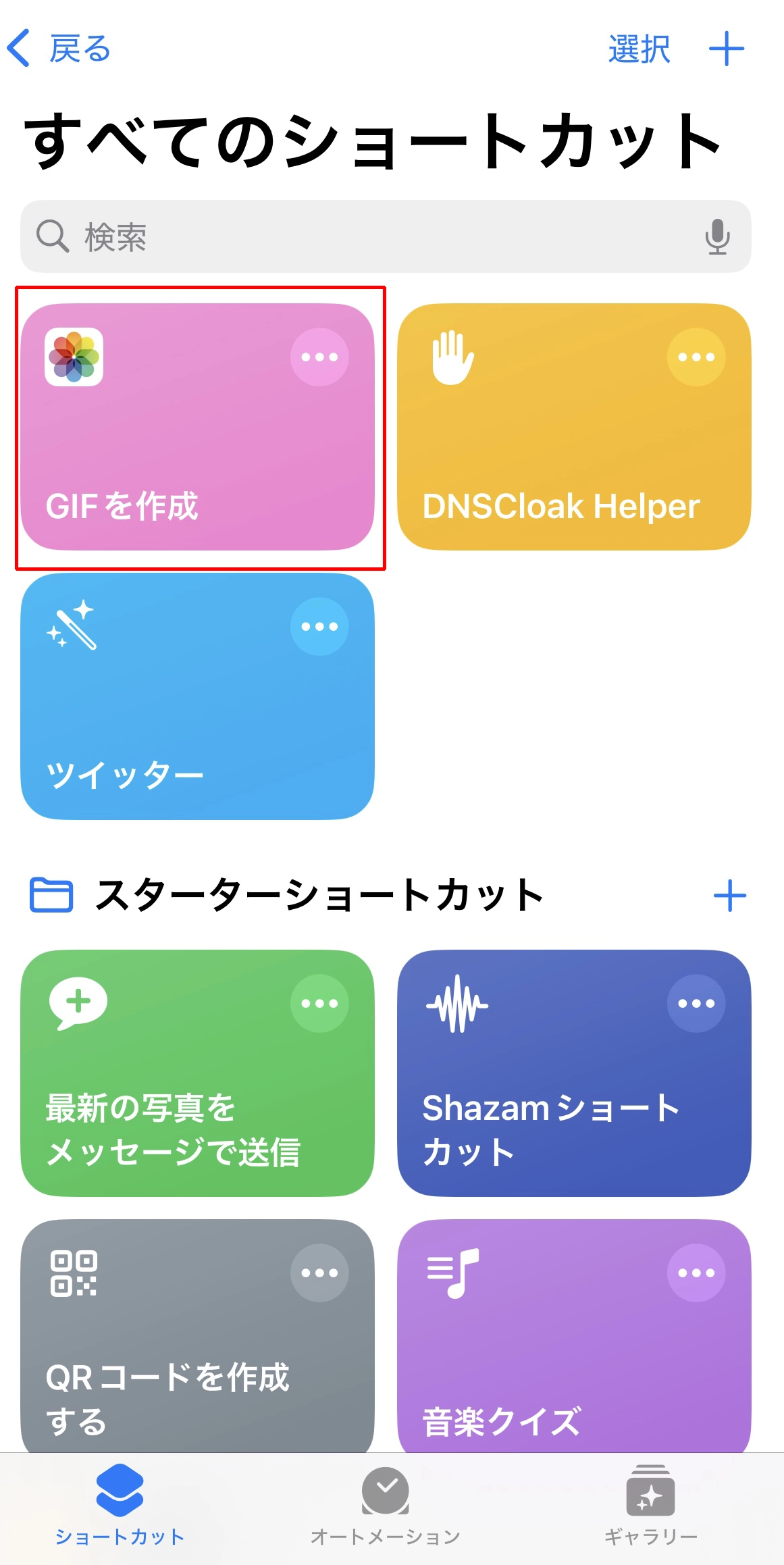Edit the ツイッター shortcut via its dots
This screenshot has width=784, height=1565.
(x=319, y=627)
